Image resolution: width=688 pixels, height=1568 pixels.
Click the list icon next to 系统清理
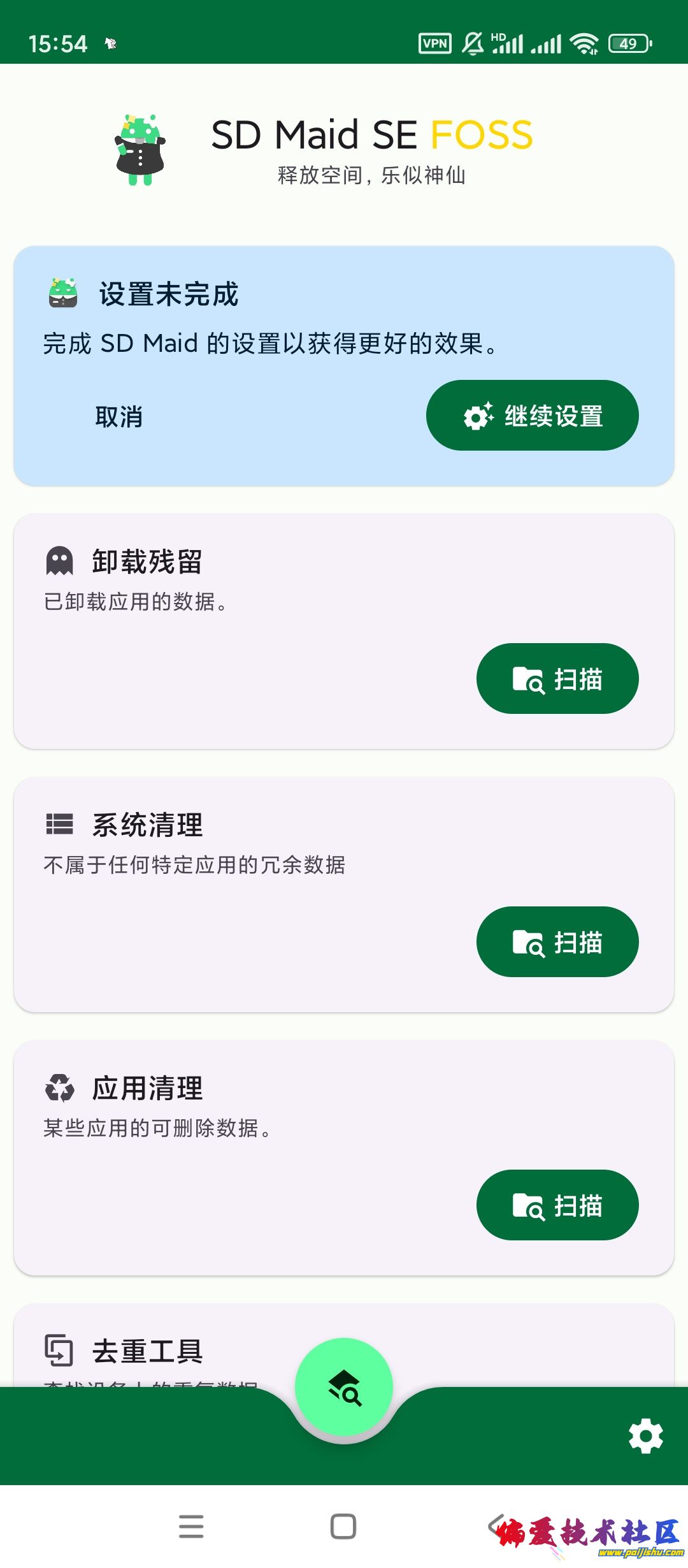point(61,823)
